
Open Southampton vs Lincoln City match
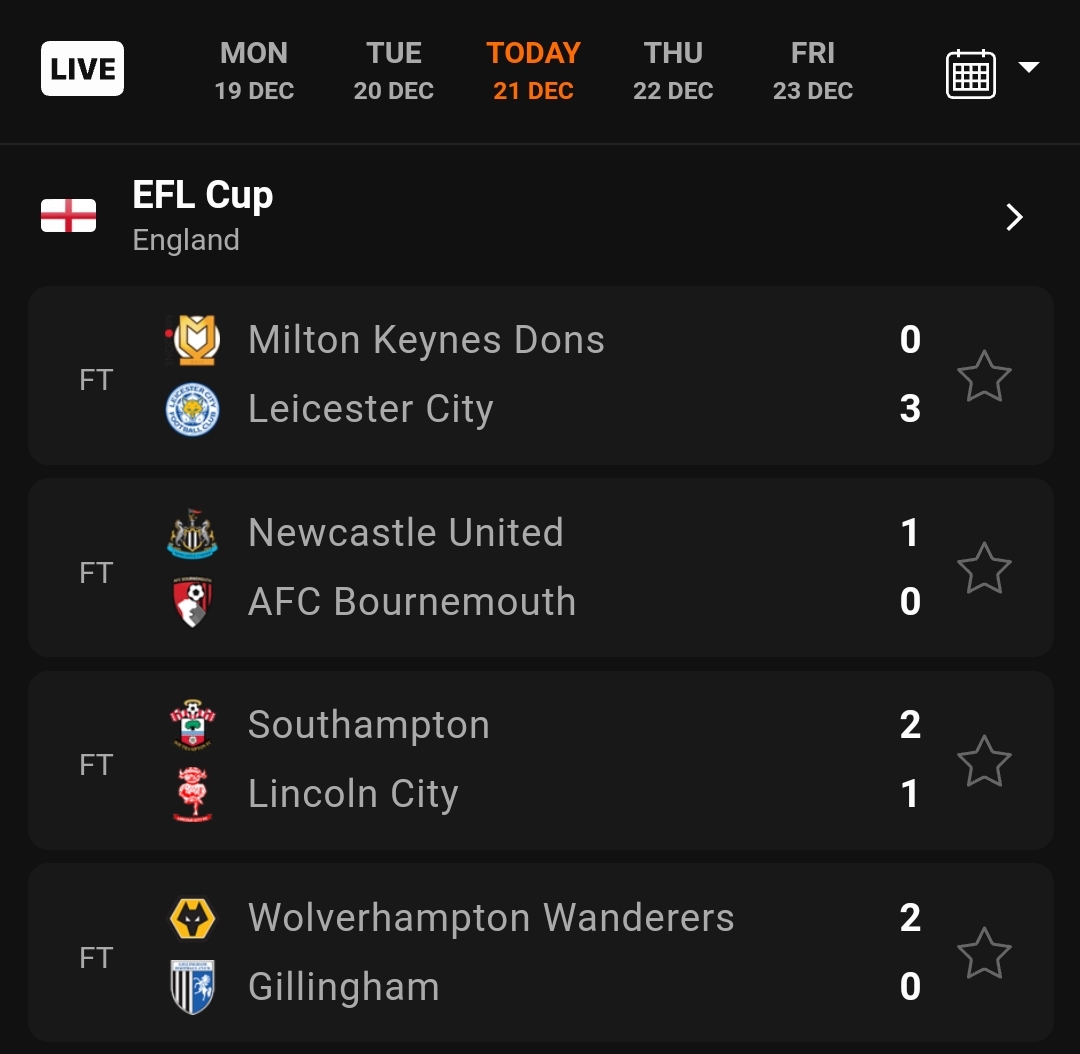pos(500,760)
